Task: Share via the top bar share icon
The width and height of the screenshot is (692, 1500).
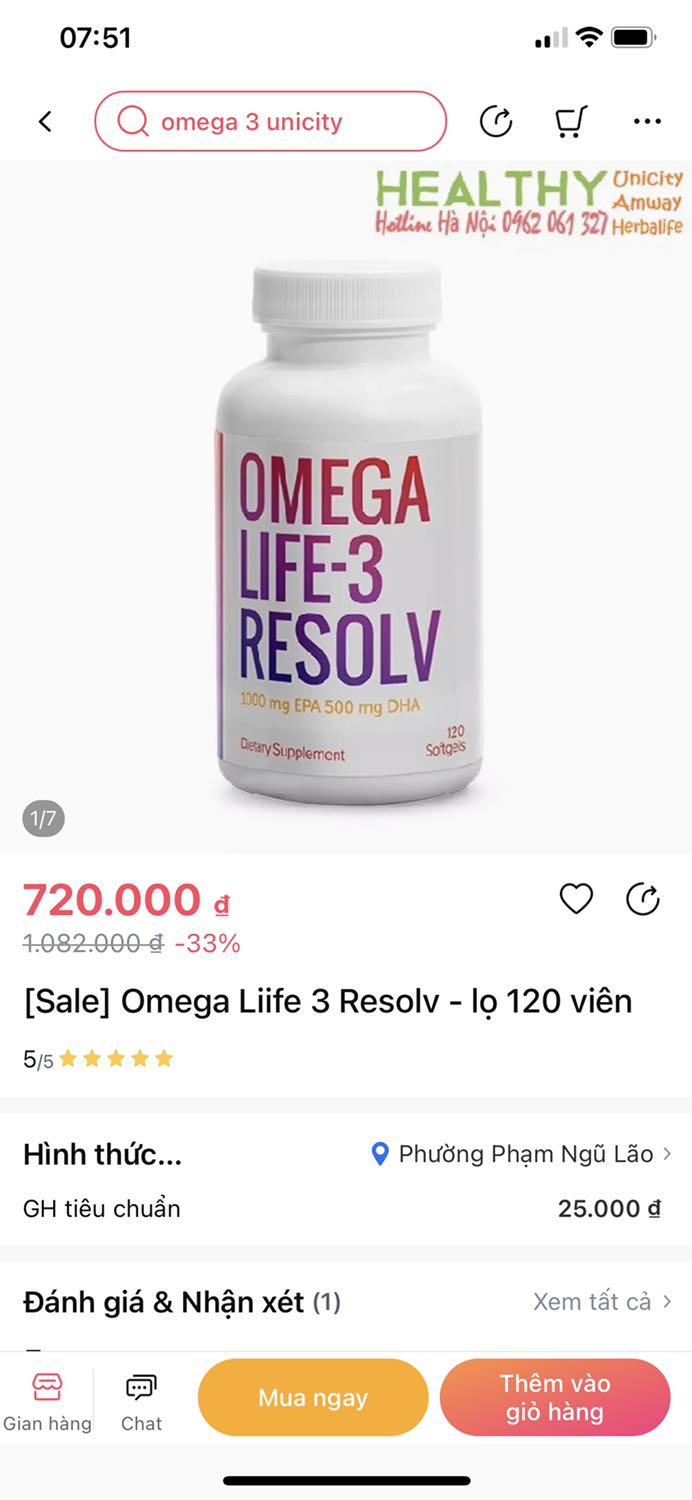Action: tap(496, 122)
